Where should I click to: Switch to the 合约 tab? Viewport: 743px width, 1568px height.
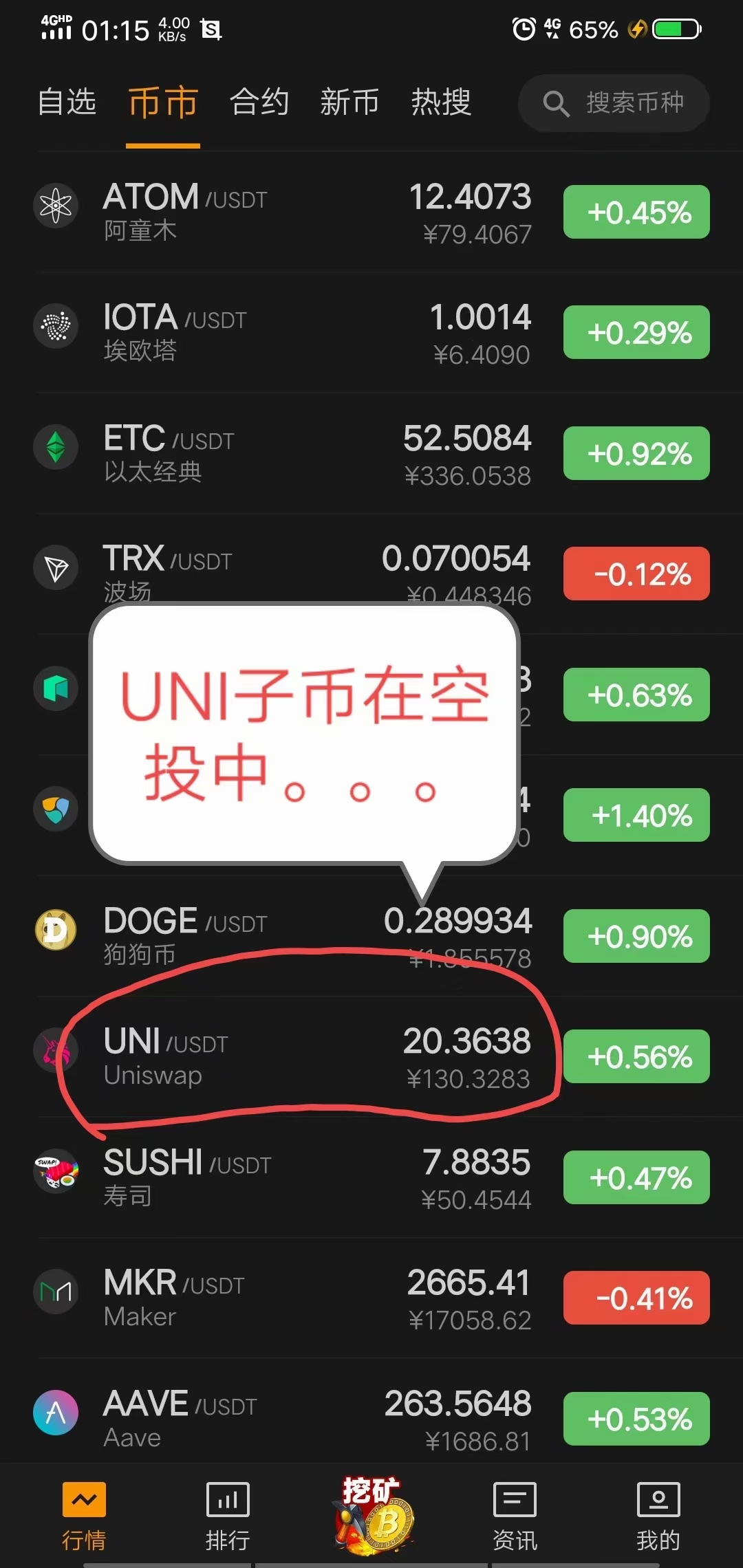(x=259, y=102)
